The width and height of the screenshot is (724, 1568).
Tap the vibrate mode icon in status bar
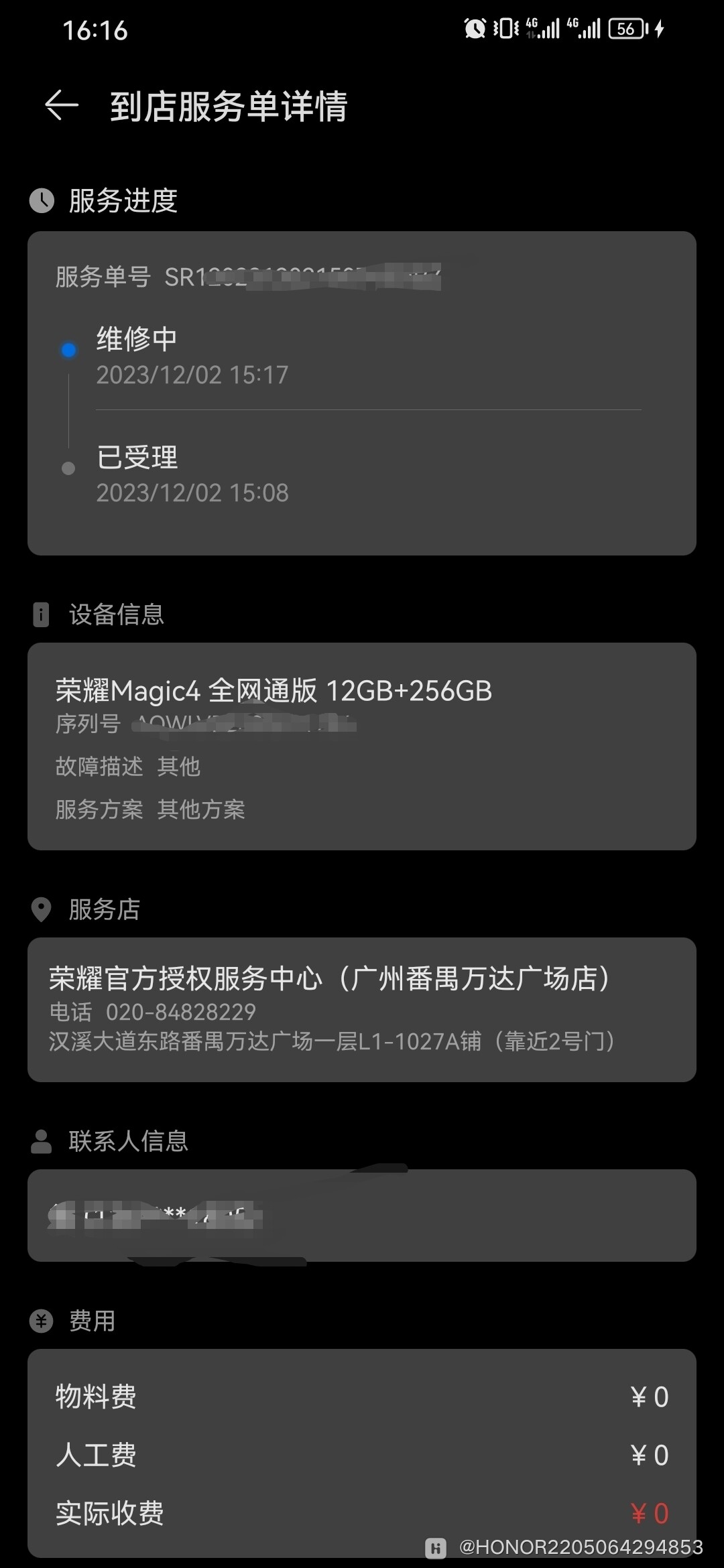pos(506,28)
